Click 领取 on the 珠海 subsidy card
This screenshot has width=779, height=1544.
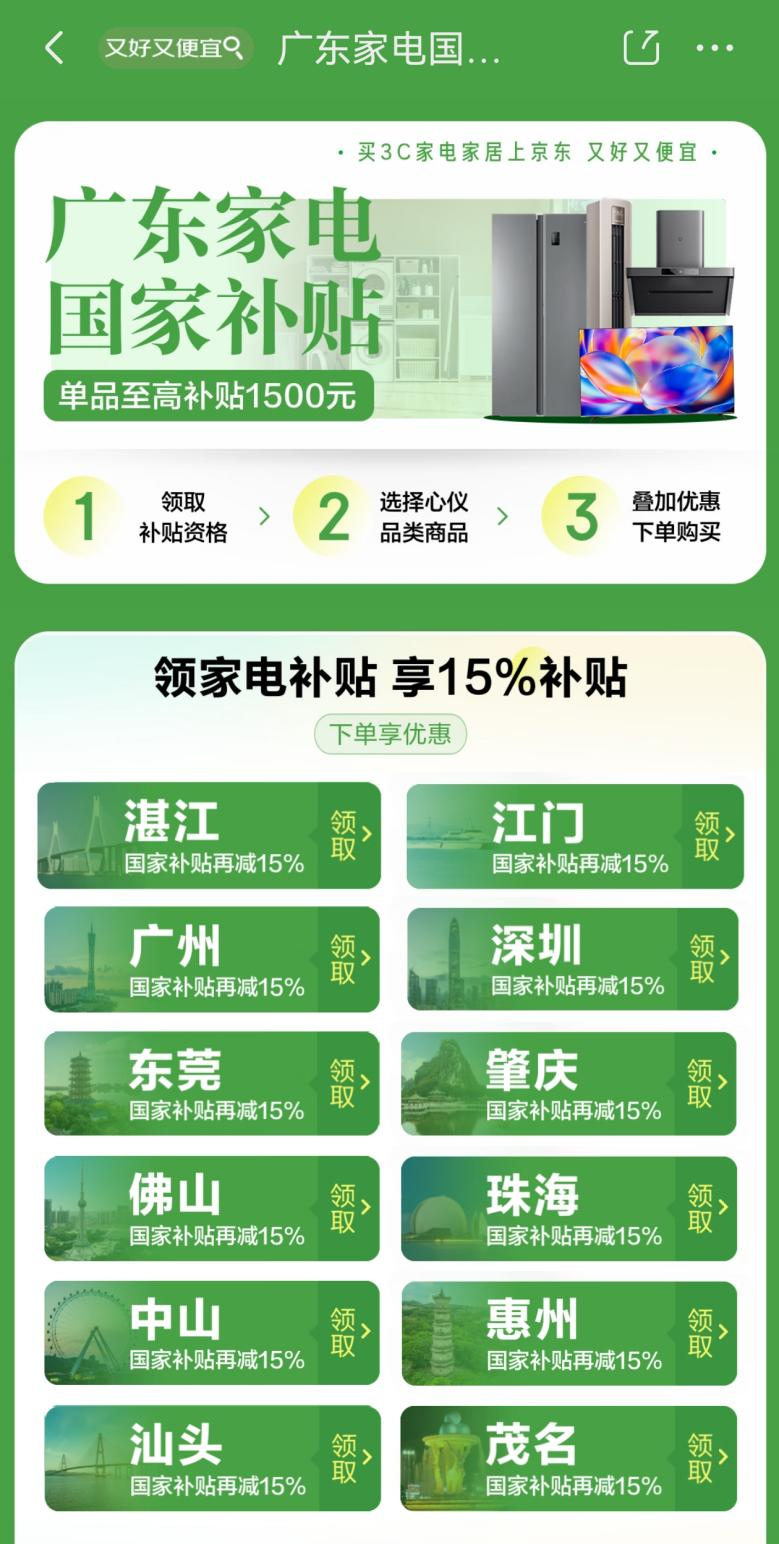pos(700,1209)
